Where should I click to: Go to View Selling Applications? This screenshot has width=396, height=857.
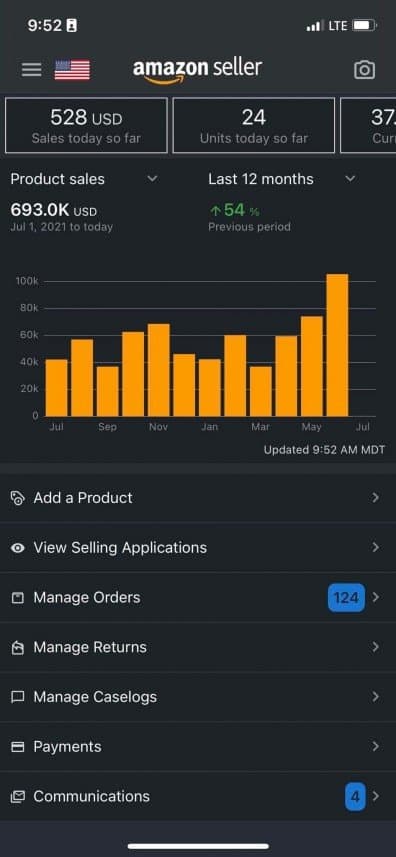click(x=198, y=548)
